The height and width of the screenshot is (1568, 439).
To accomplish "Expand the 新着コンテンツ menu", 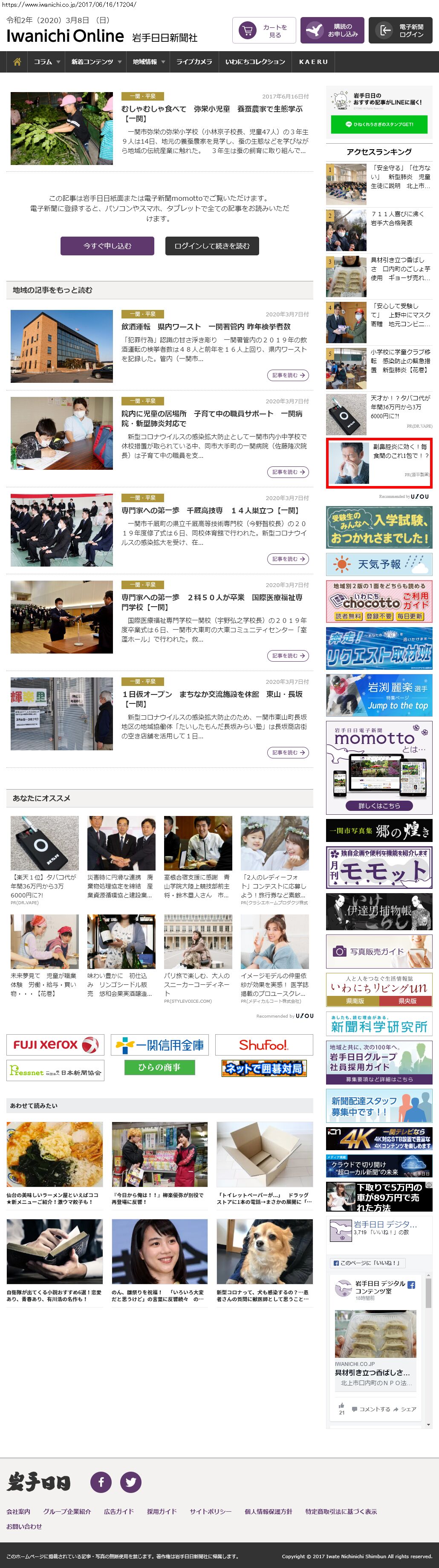I will coord(95,62).
